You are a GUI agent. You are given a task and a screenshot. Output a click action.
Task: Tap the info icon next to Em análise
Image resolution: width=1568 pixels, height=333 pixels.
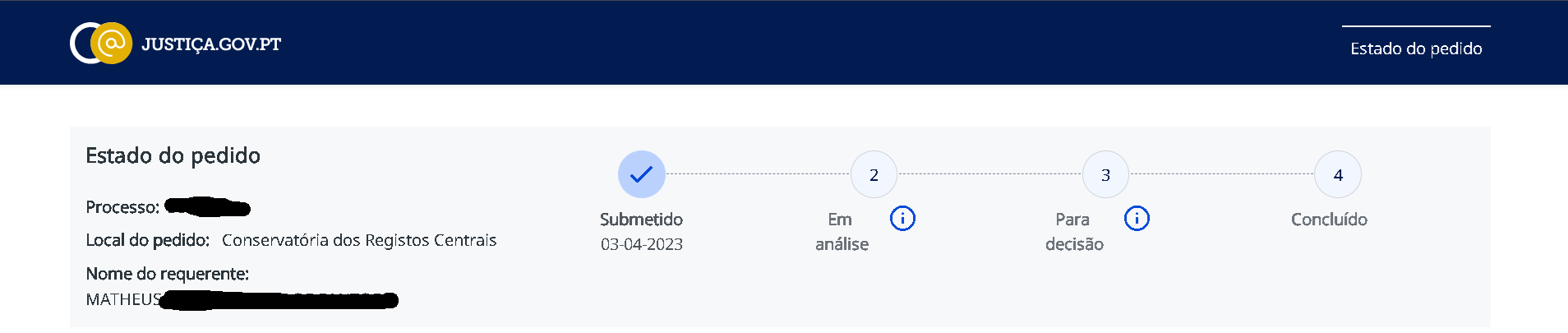click(902, 219)
